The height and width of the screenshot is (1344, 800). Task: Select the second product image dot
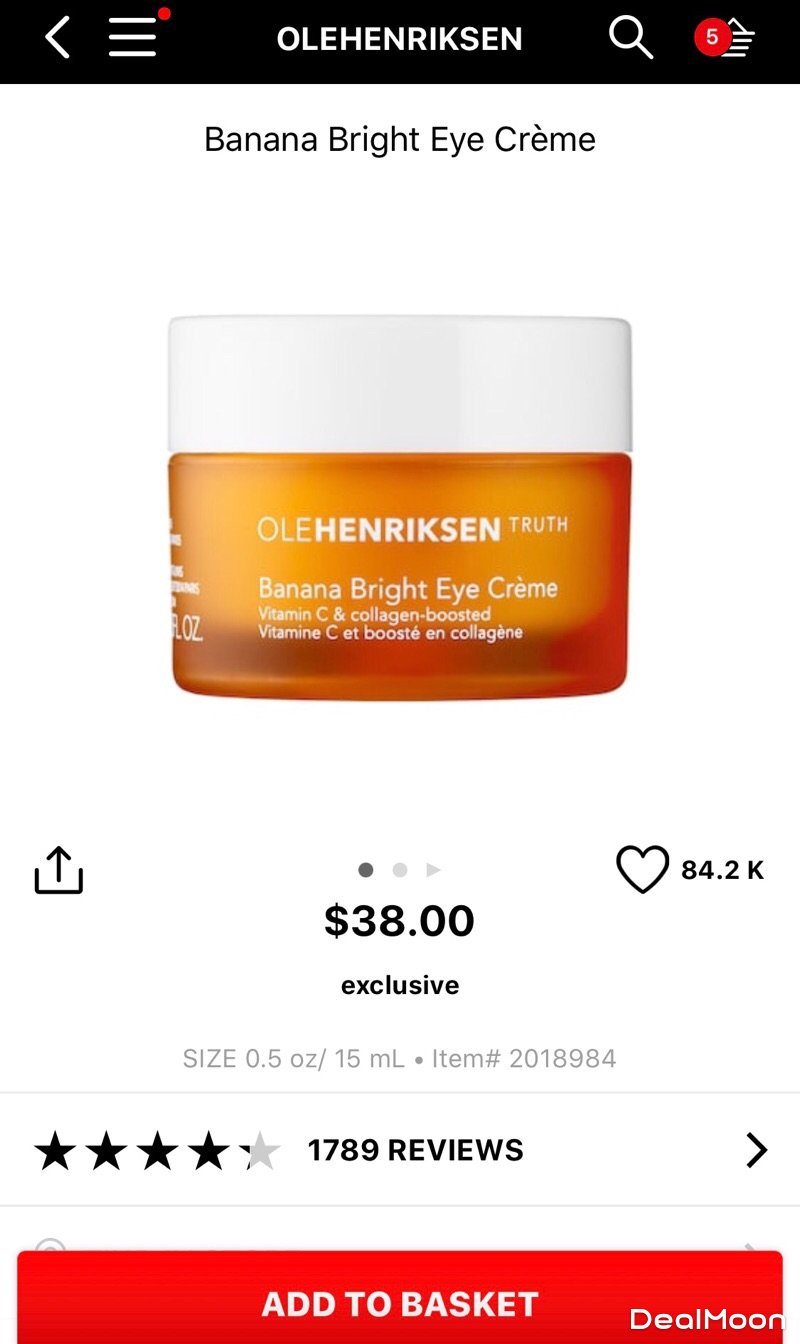coord(400,870)
